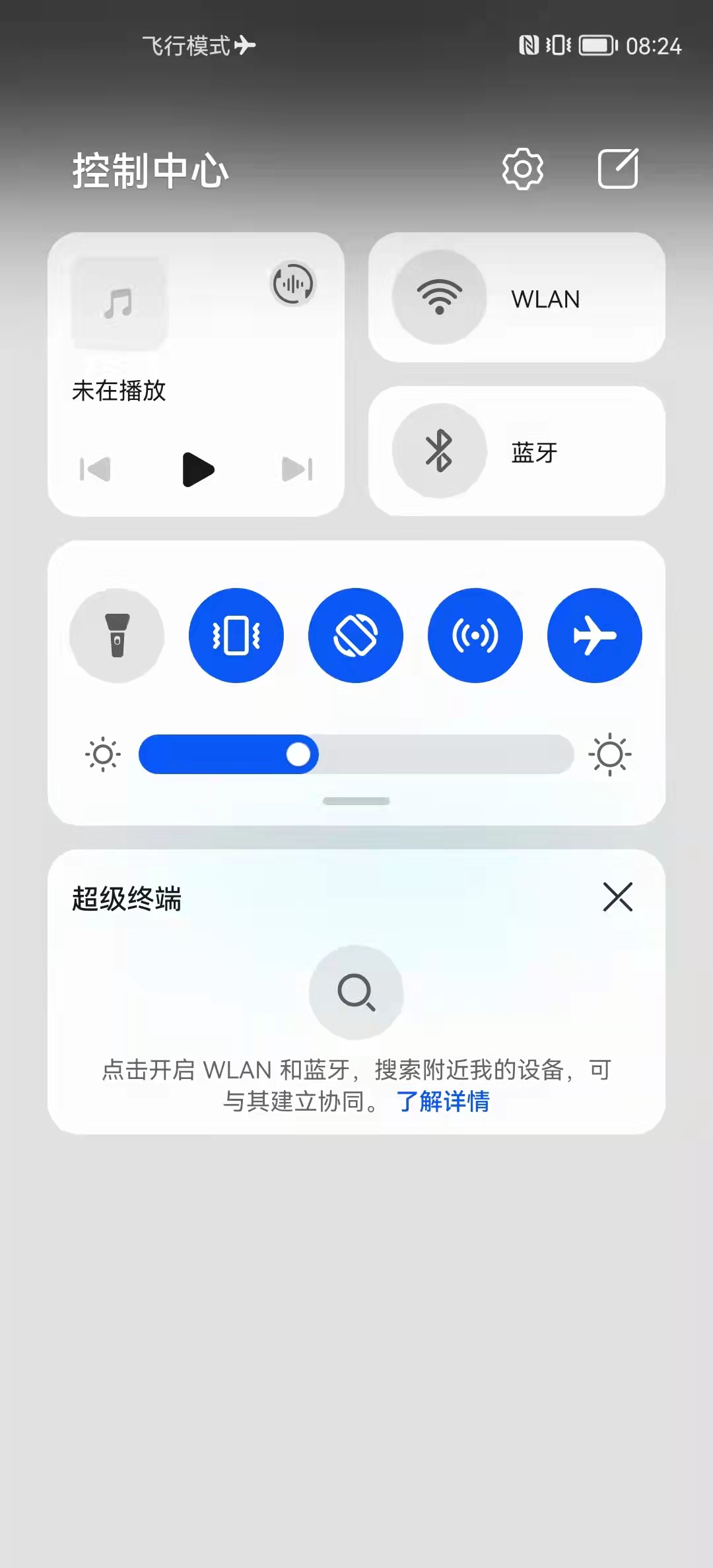713x1568 pixels.
Task: Open settings via the gear icon
Action: pyautogui.click(x=522, y=170)
